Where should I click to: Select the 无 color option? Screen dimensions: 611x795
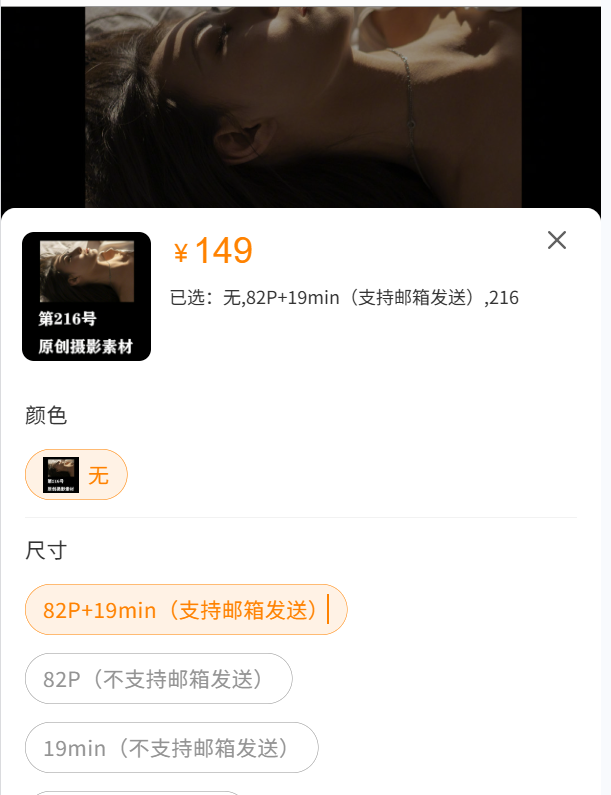tap(76, 474)
